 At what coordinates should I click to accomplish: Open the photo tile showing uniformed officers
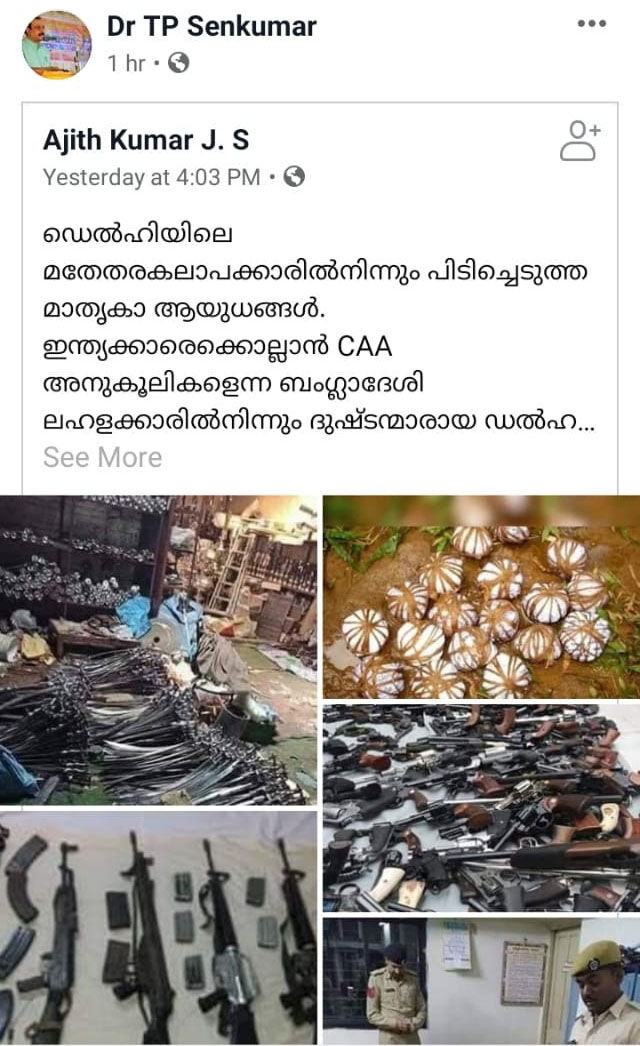(481, 982)
